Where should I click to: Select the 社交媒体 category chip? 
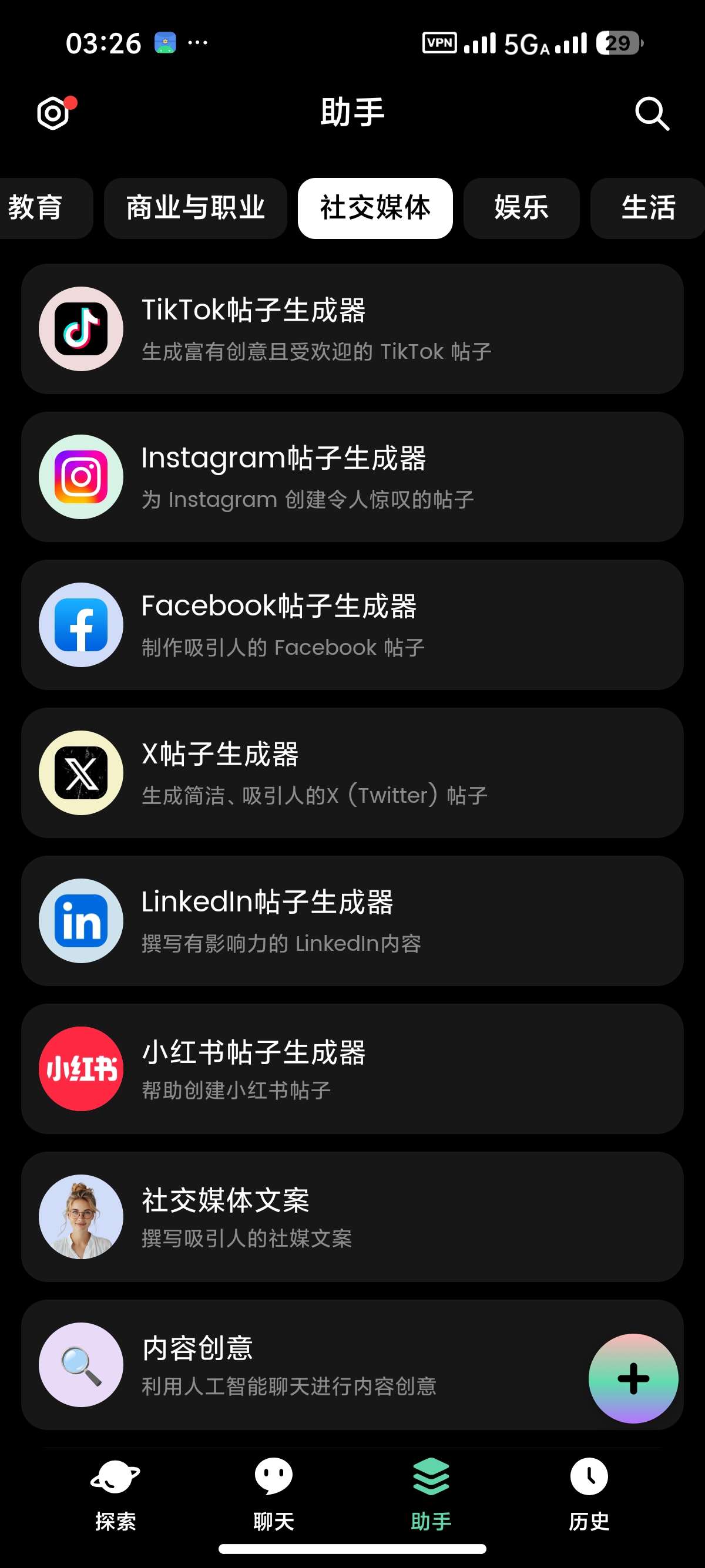point(375,208)
